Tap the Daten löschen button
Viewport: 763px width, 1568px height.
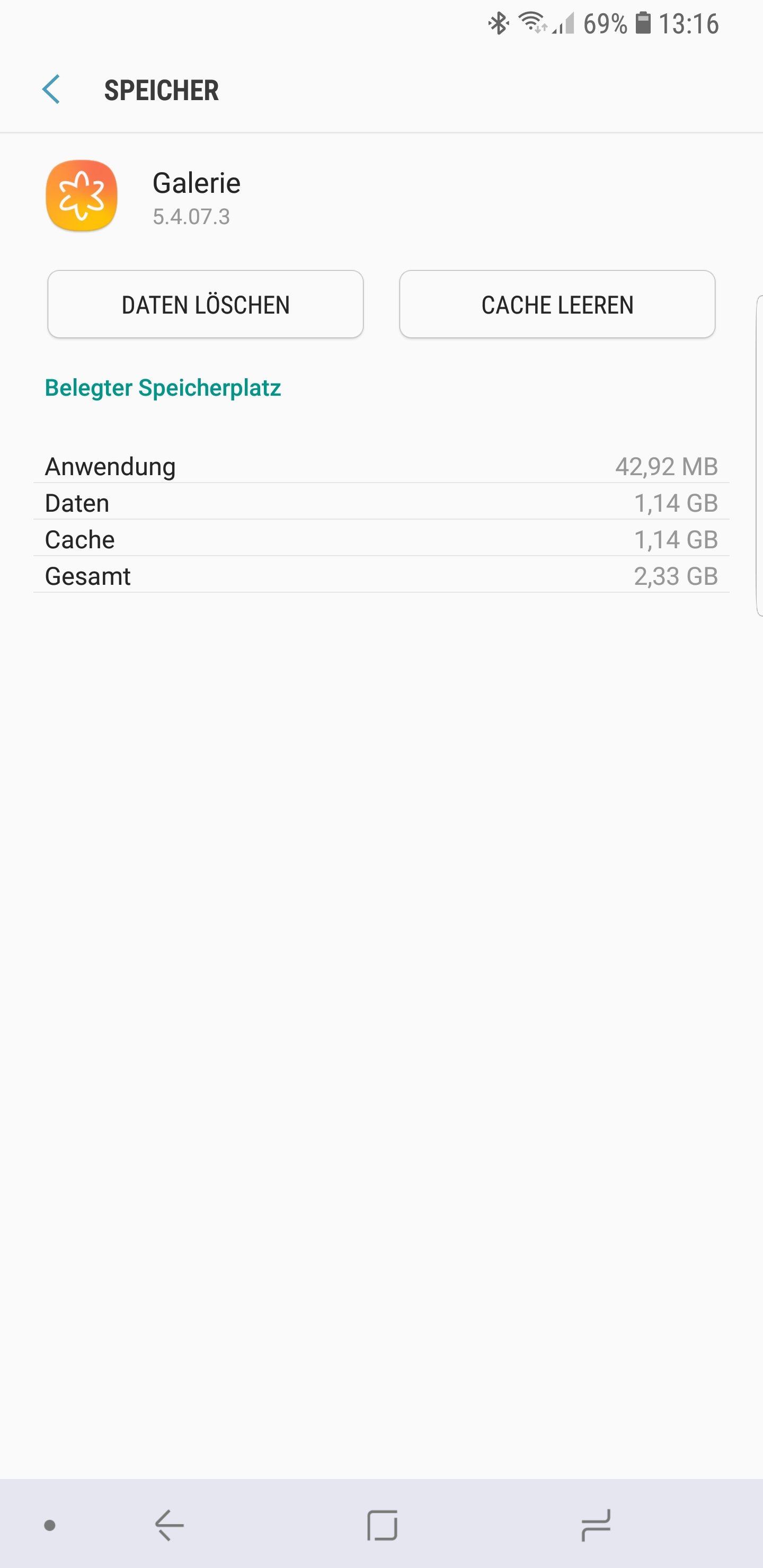coord(206,305)
